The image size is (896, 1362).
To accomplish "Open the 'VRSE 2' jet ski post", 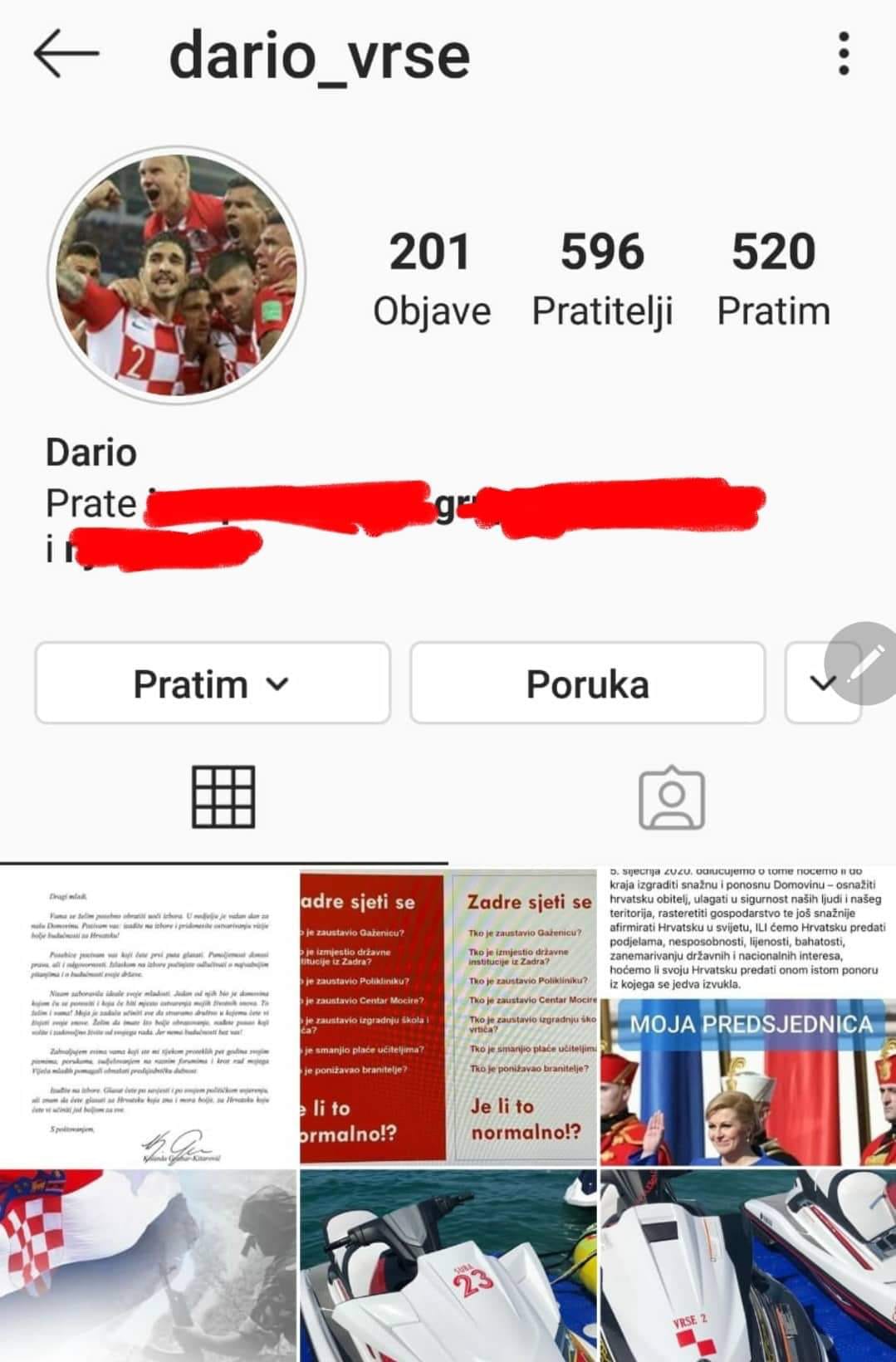I will (747, 1266).
